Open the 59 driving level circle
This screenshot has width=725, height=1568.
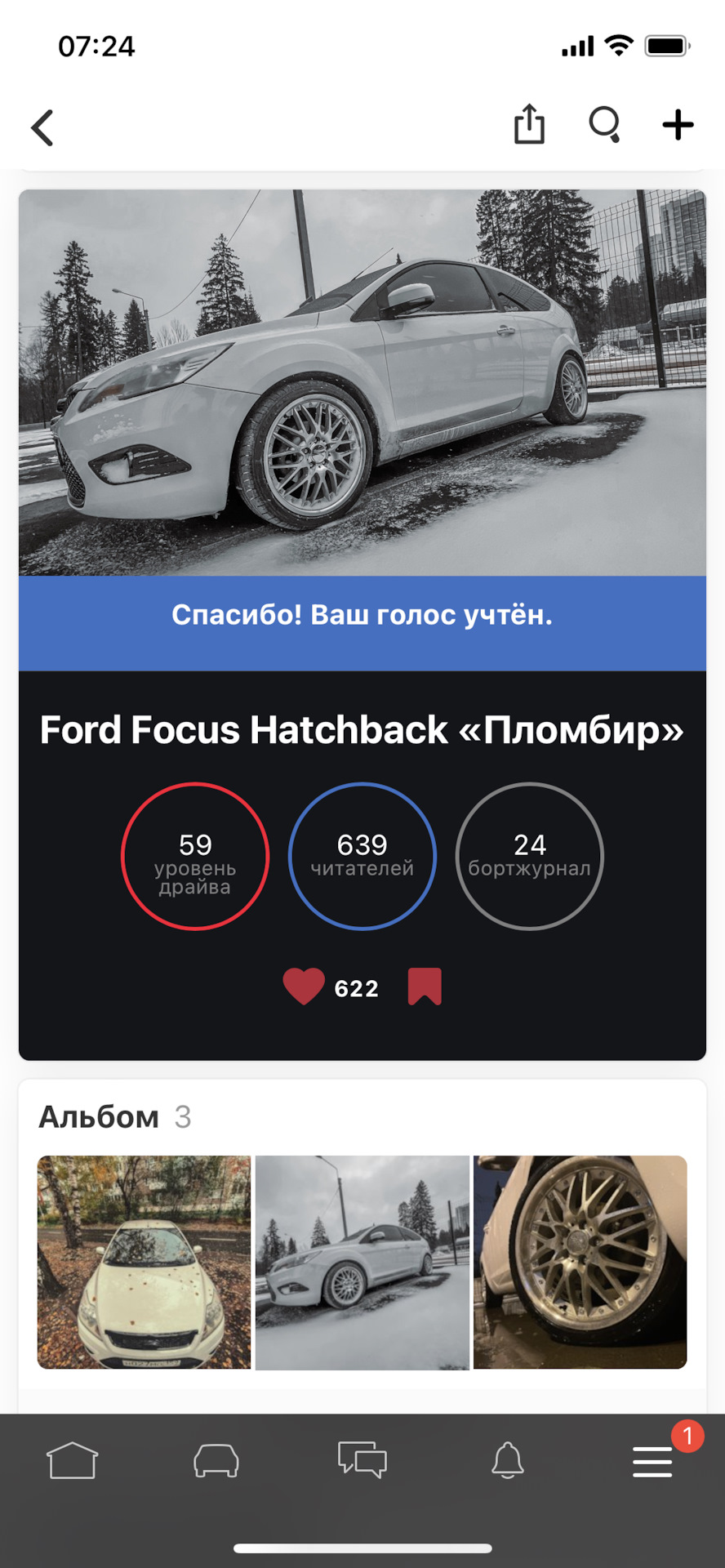[x=195, y=856]
